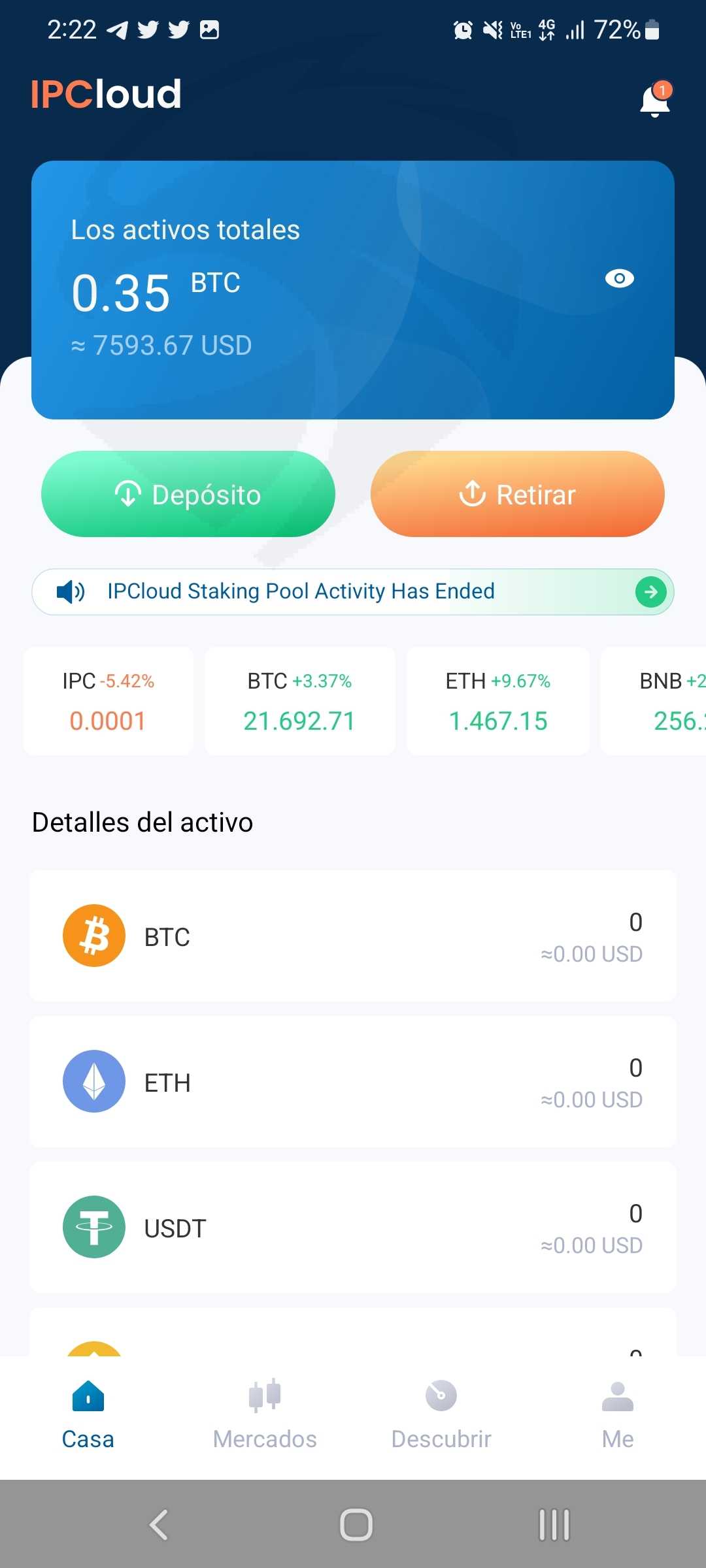Open the BNB price card

(x=660, y=701)
